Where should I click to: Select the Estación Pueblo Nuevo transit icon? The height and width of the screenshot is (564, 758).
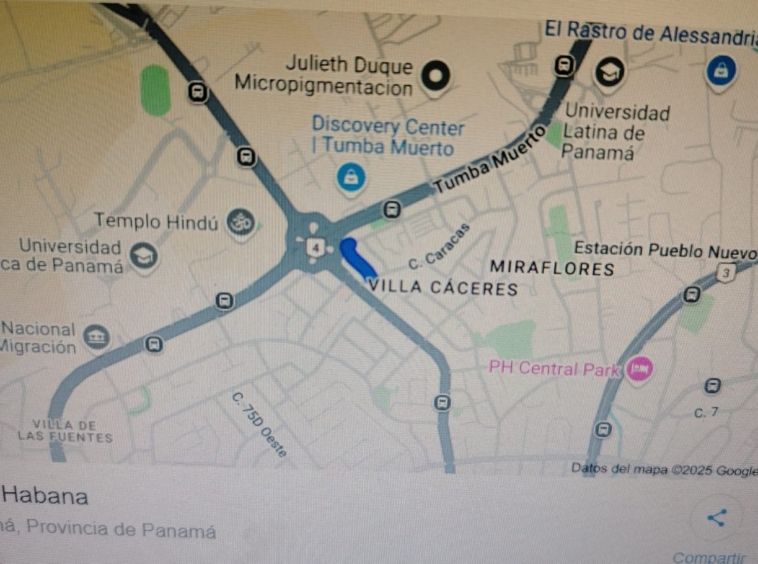click(x=690, y=294)
